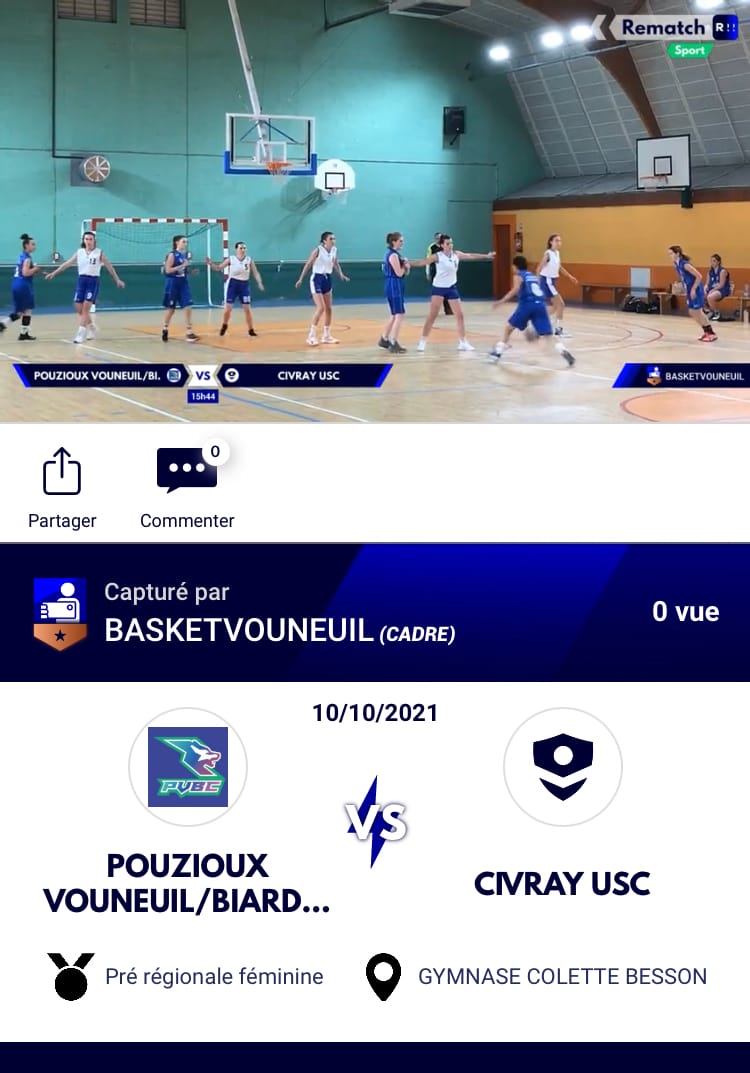Open Civray USC team badge

click(562, 767)
